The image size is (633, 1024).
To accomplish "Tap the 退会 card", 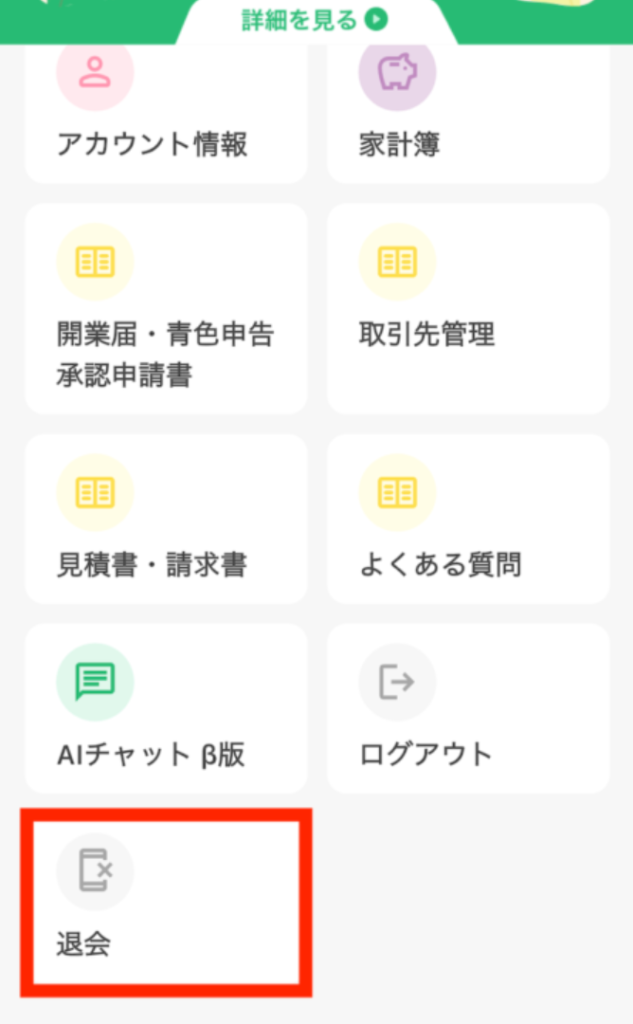I will click(166, 898).
